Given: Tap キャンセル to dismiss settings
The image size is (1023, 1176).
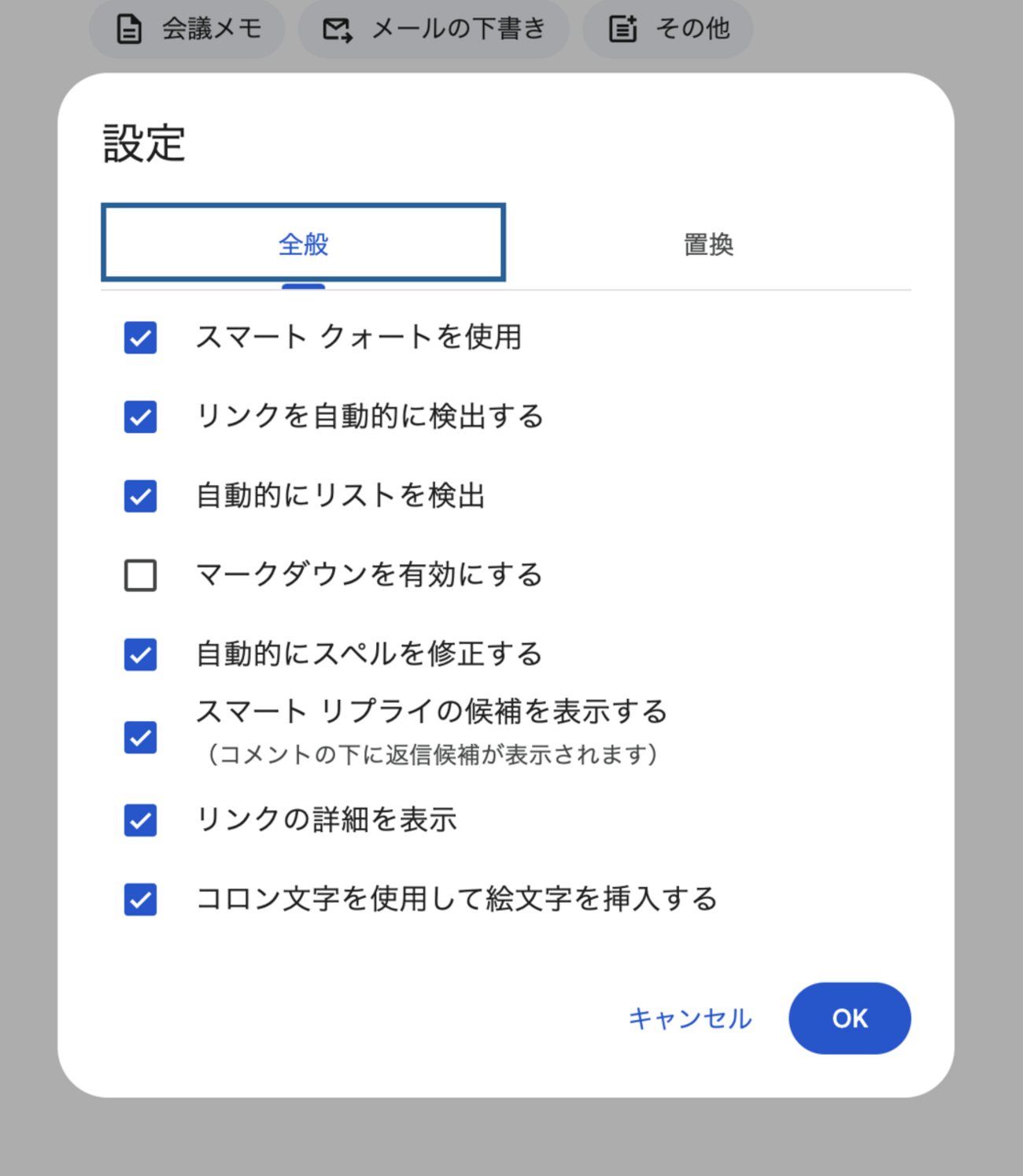Looking at the screenshot, I should (x=689, y=1018).
